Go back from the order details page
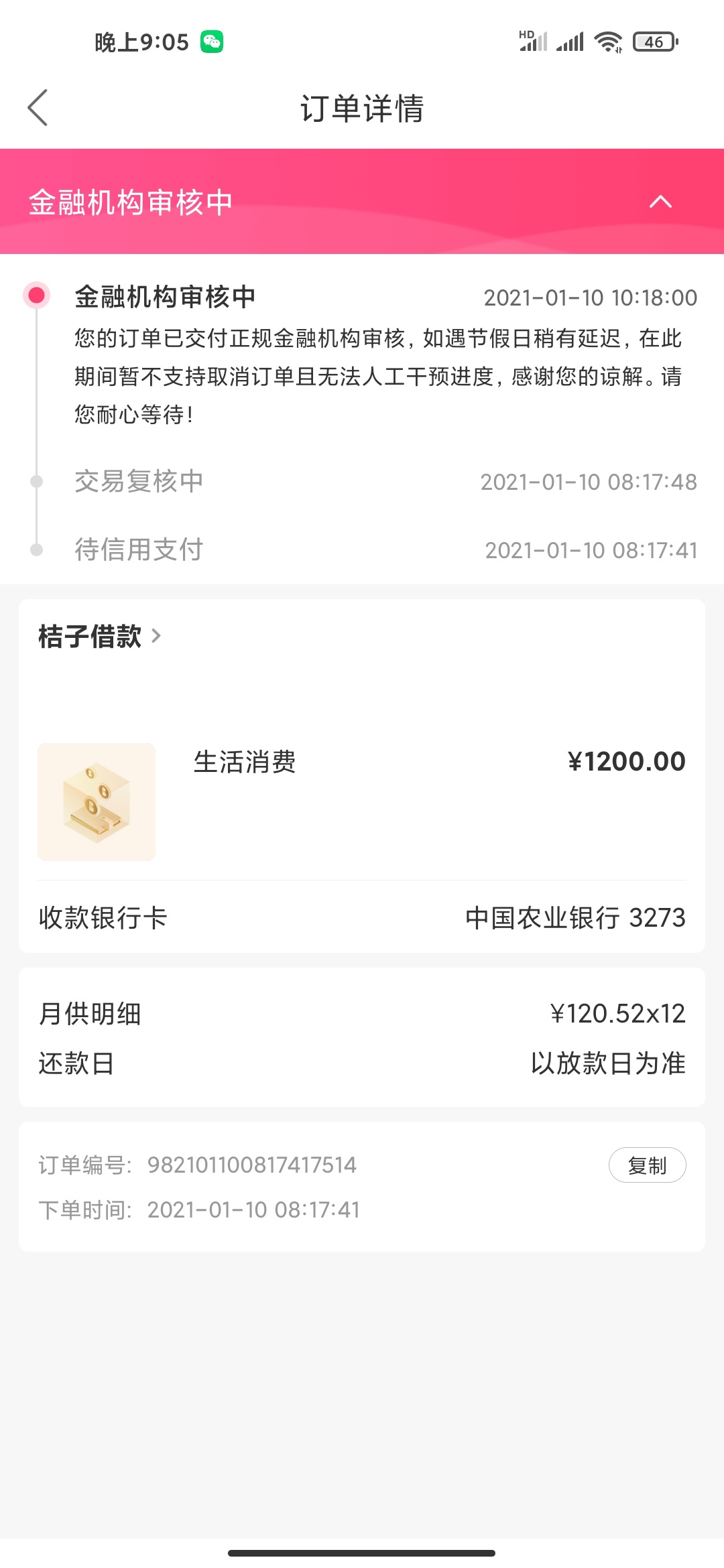Image resolution: width=724 pixels, height=1568 pixels. (x=38, y=107)
